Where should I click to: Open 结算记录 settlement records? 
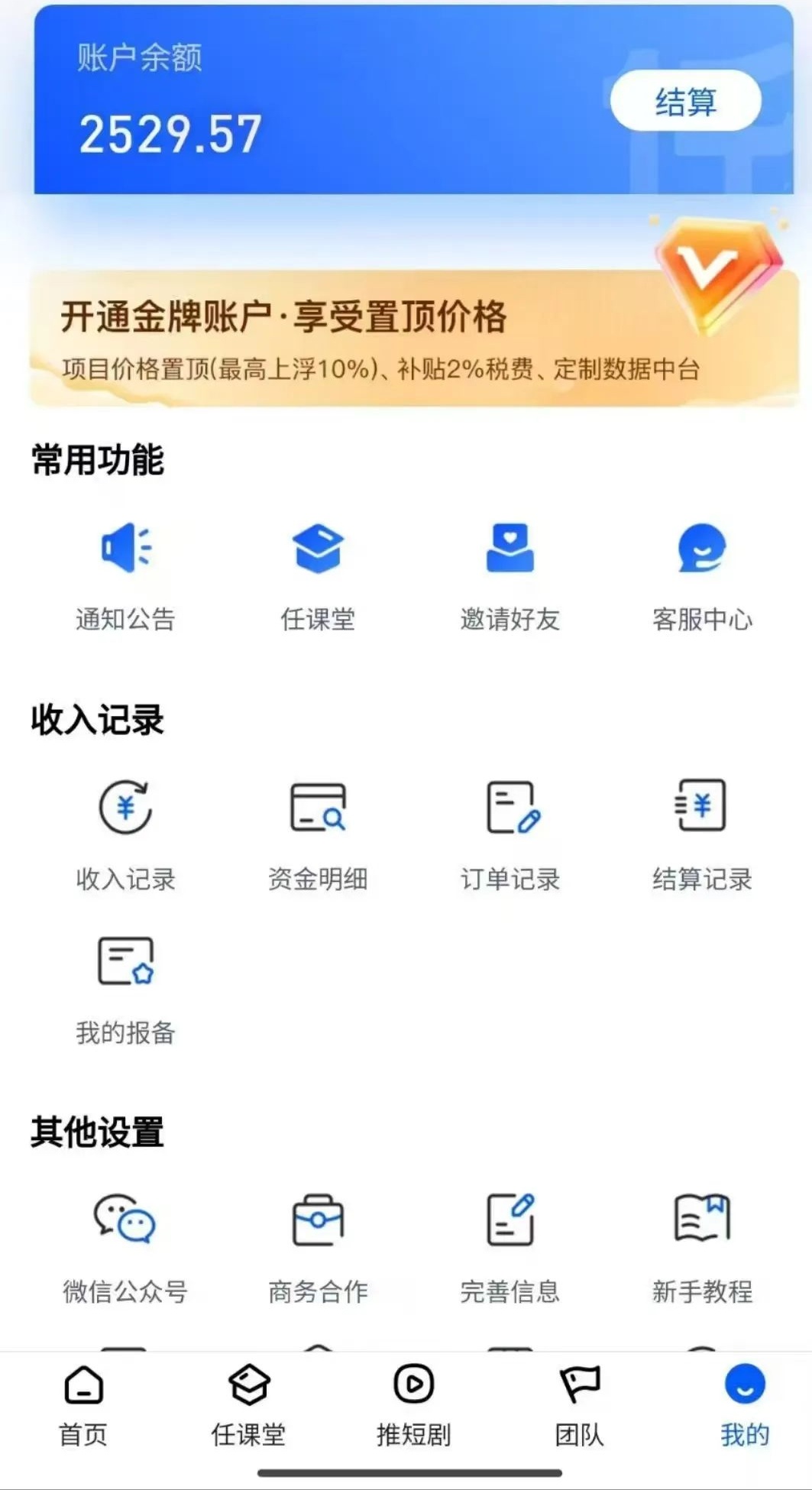click(x=702, y=834)
